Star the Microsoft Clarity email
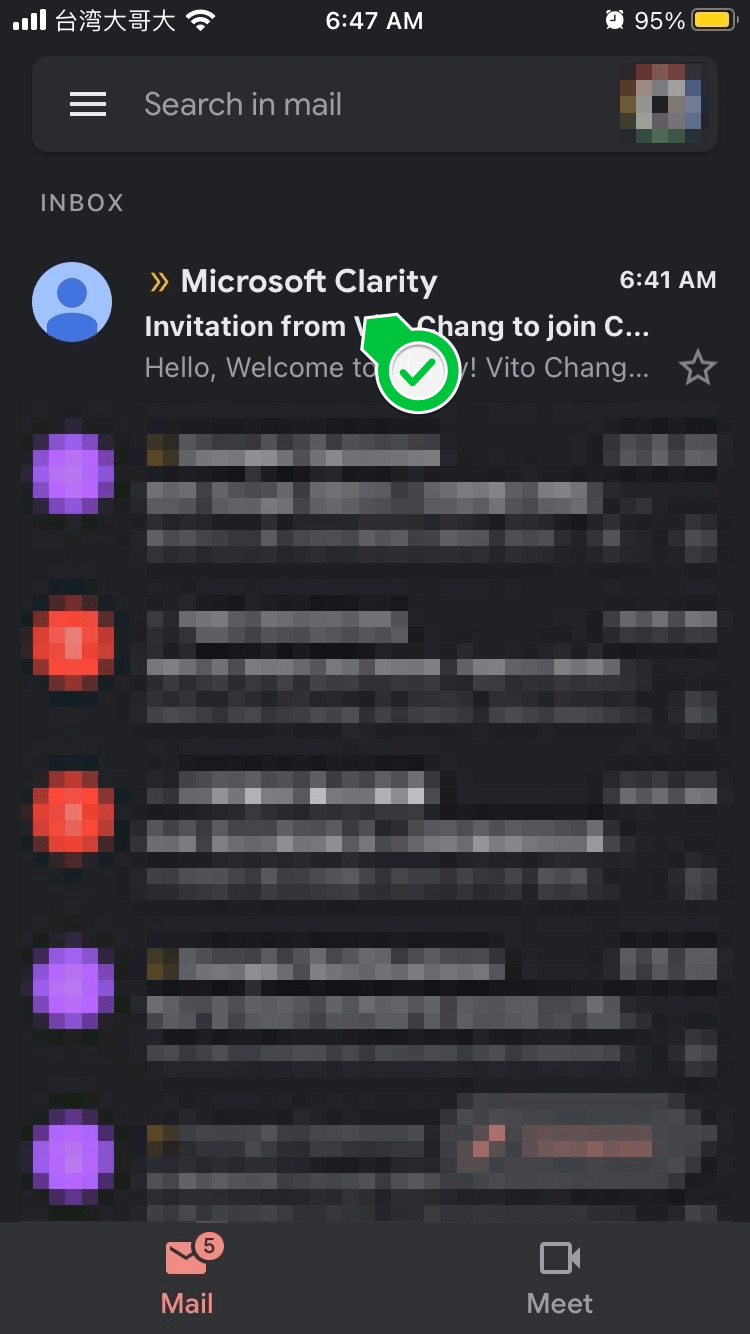 697,369
